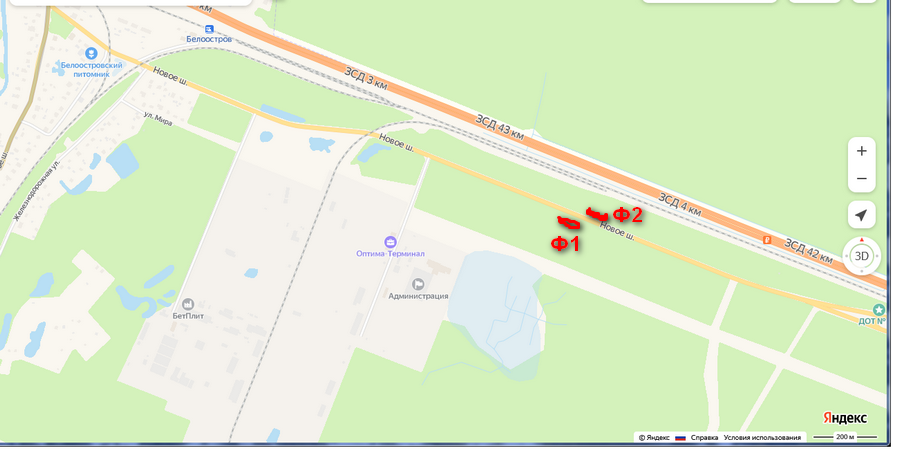The image size is (900, 449).
Task: Tap the gas station marker near ЗСД 42 км
Action: pos(767,239)
